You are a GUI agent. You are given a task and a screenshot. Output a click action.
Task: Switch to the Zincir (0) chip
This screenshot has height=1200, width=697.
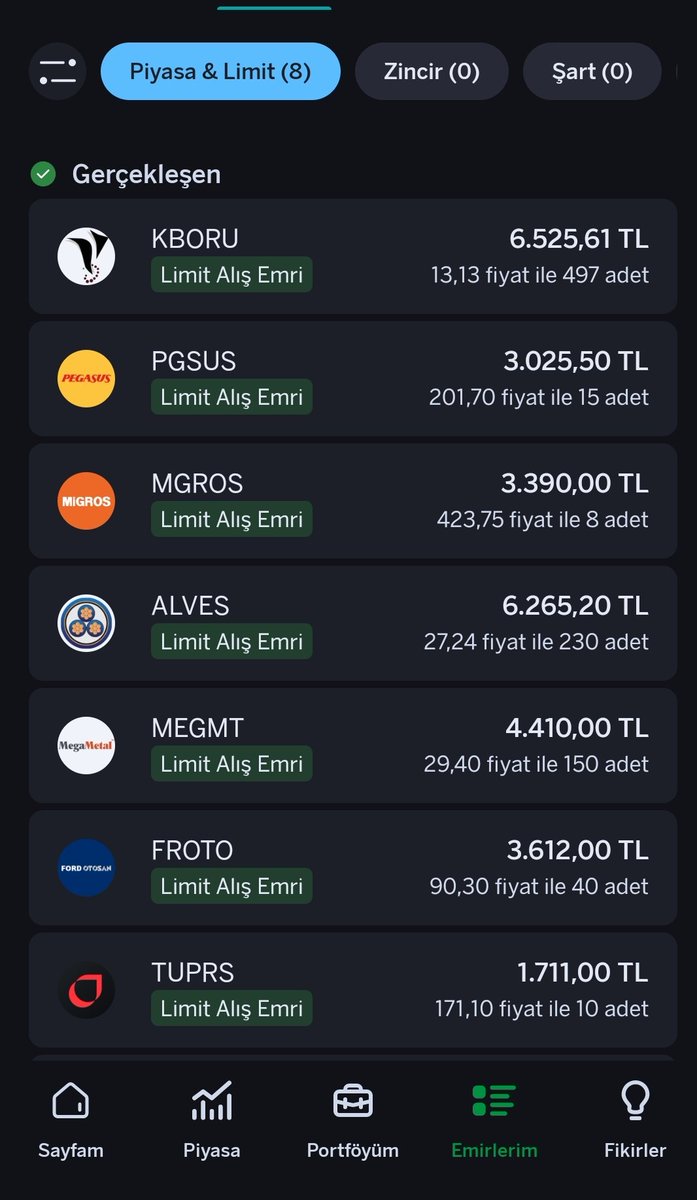click(431, 71)
